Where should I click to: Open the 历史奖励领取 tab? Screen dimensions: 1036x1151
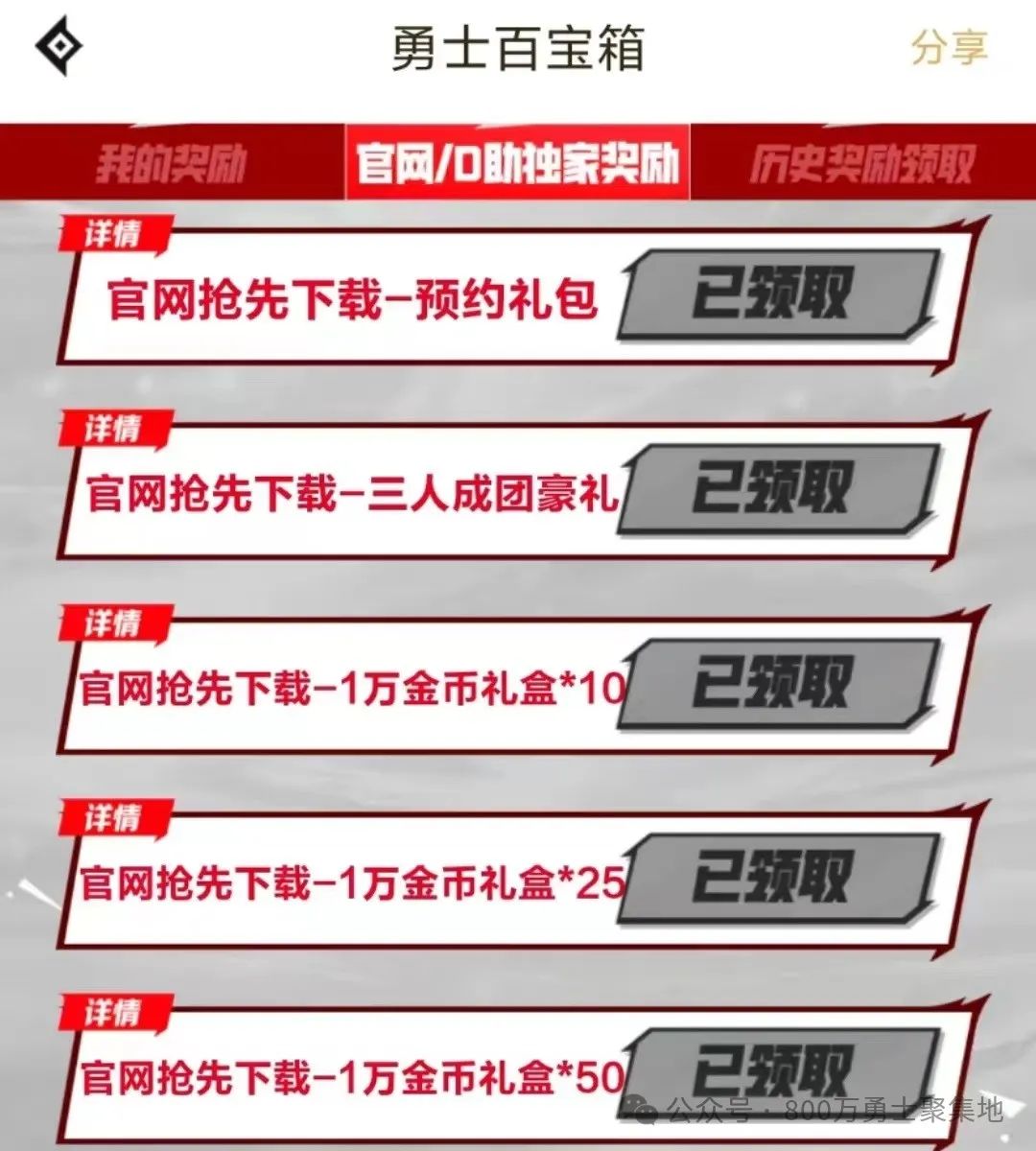pyautogui.click(x=861, y=164)
